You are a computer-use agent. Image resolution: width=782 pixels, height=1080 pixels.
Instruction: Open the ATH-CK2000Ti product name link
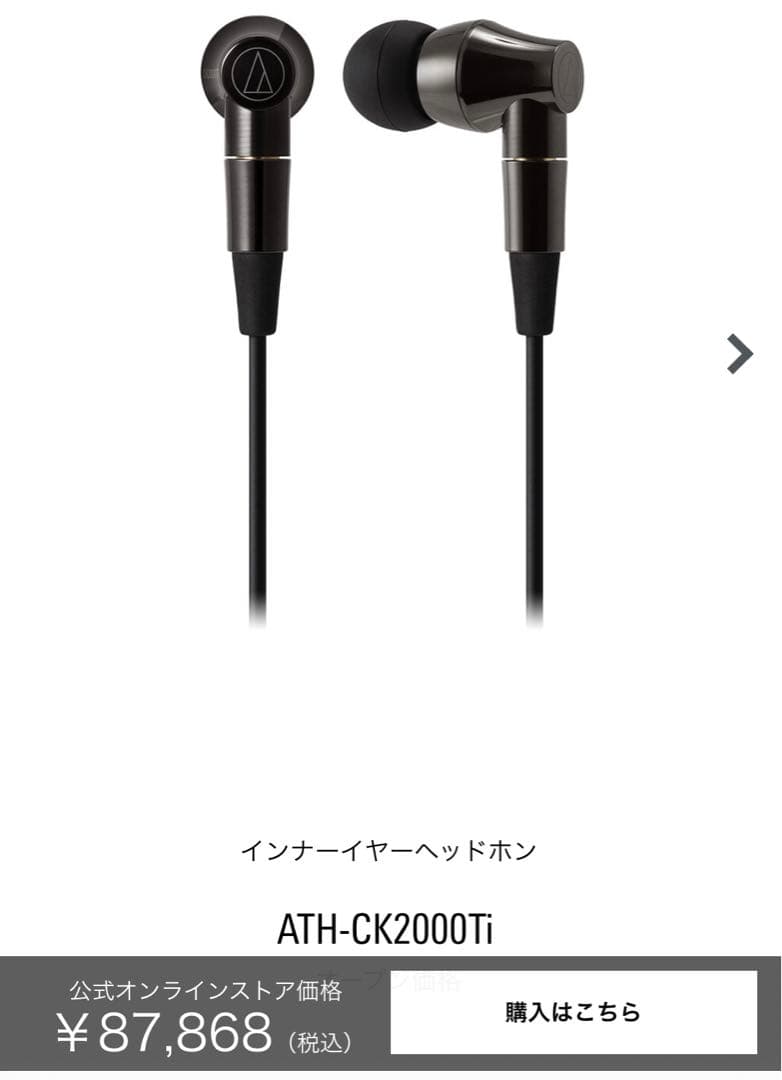(x=390, y=927)
